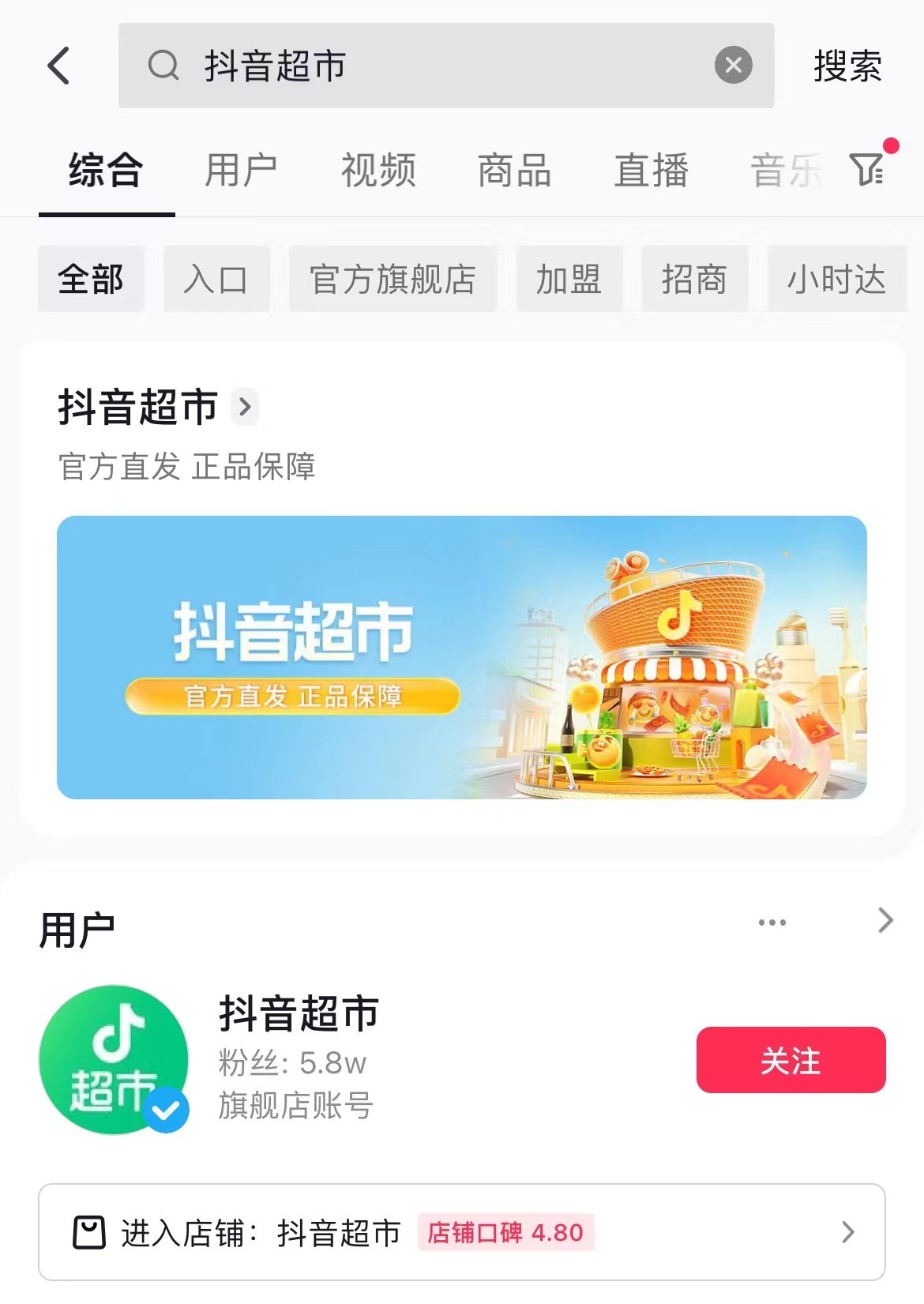The width and height of the screenshot is (924, 1304).
Task: Expand the 抖音超市 brand card via its chevron
Action: pos(245,408)
